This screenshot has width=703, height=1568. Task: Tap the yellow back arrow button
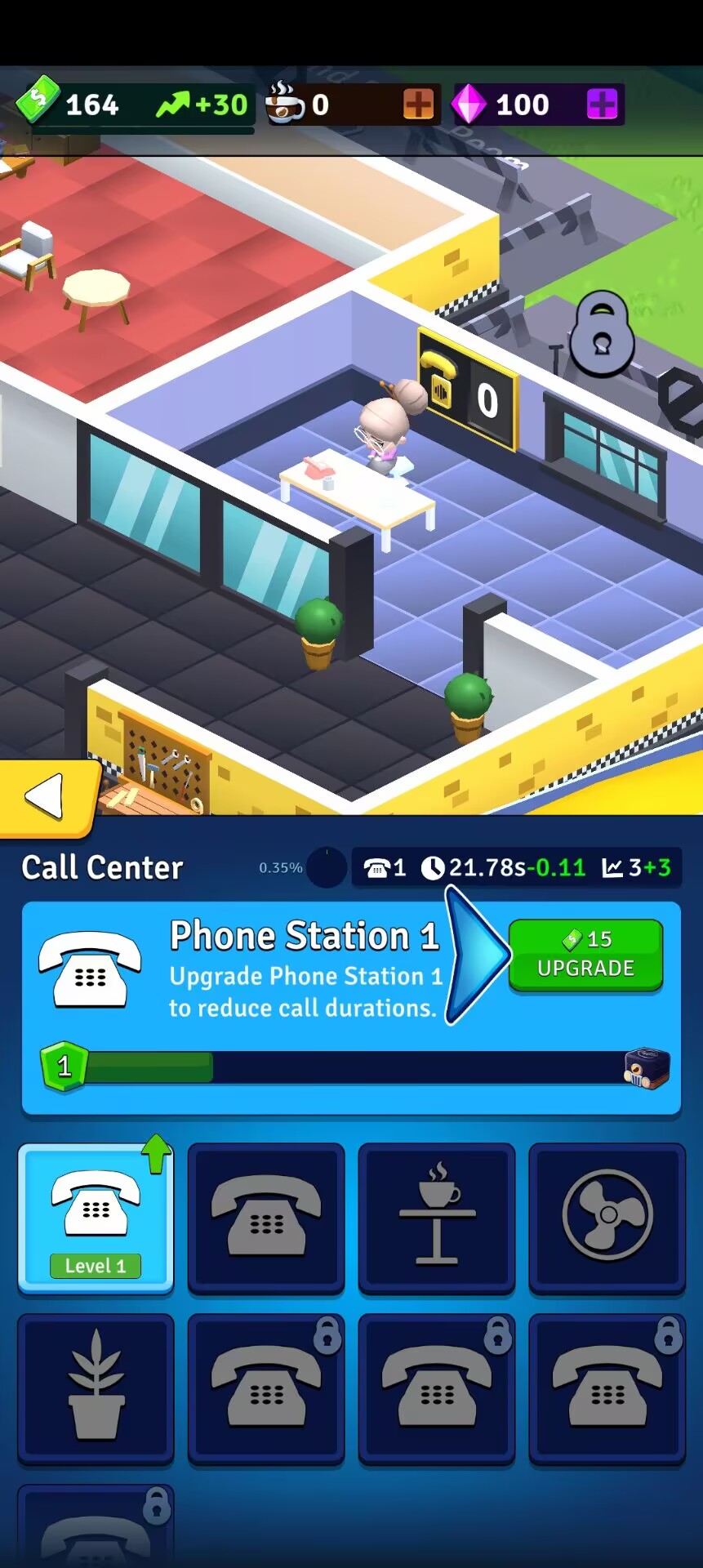[47, 797]
